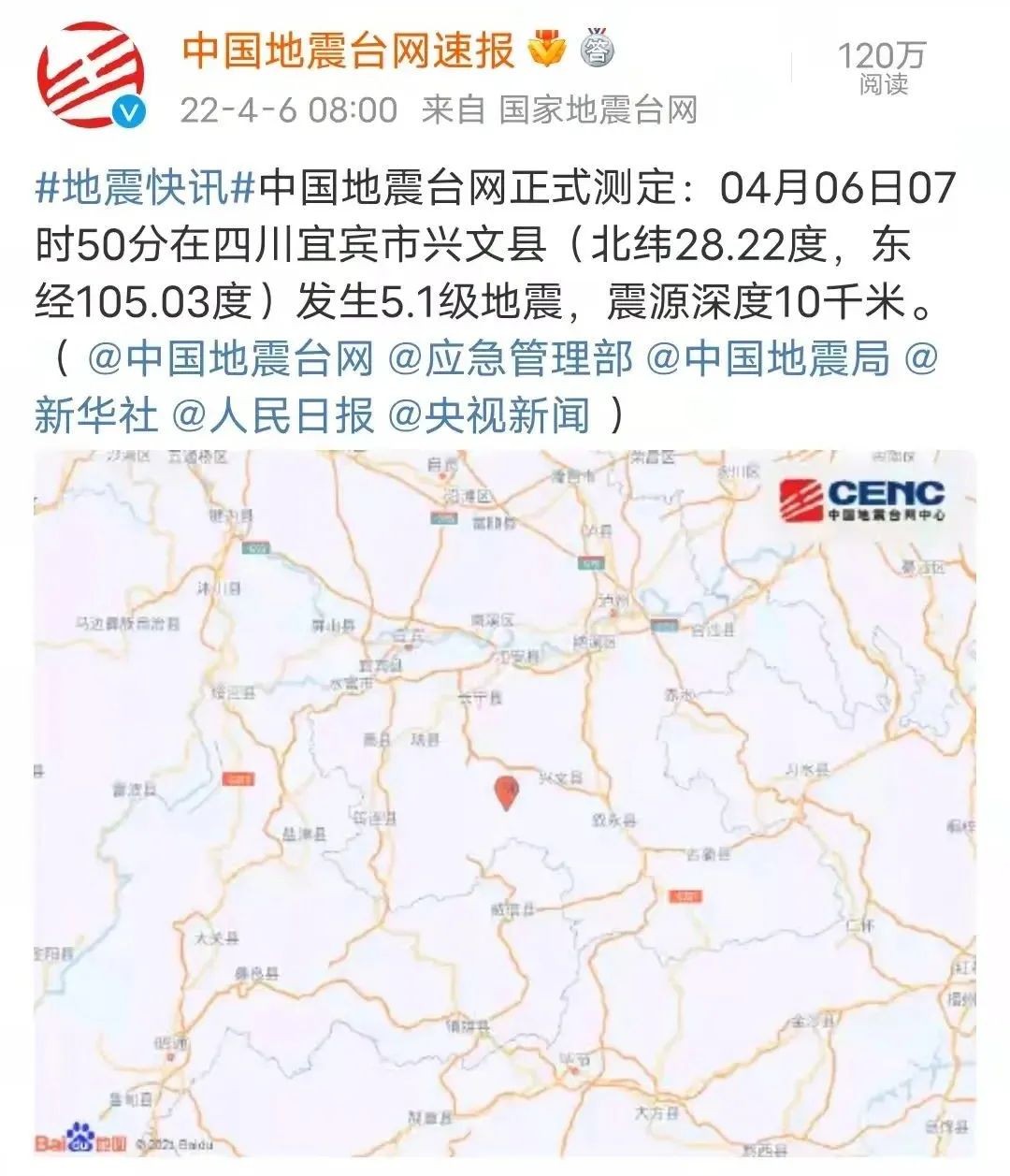Screen dimensions: 1010x1176
Task: View the @人民日报 mention profile
Action: (x=272, y=414)
